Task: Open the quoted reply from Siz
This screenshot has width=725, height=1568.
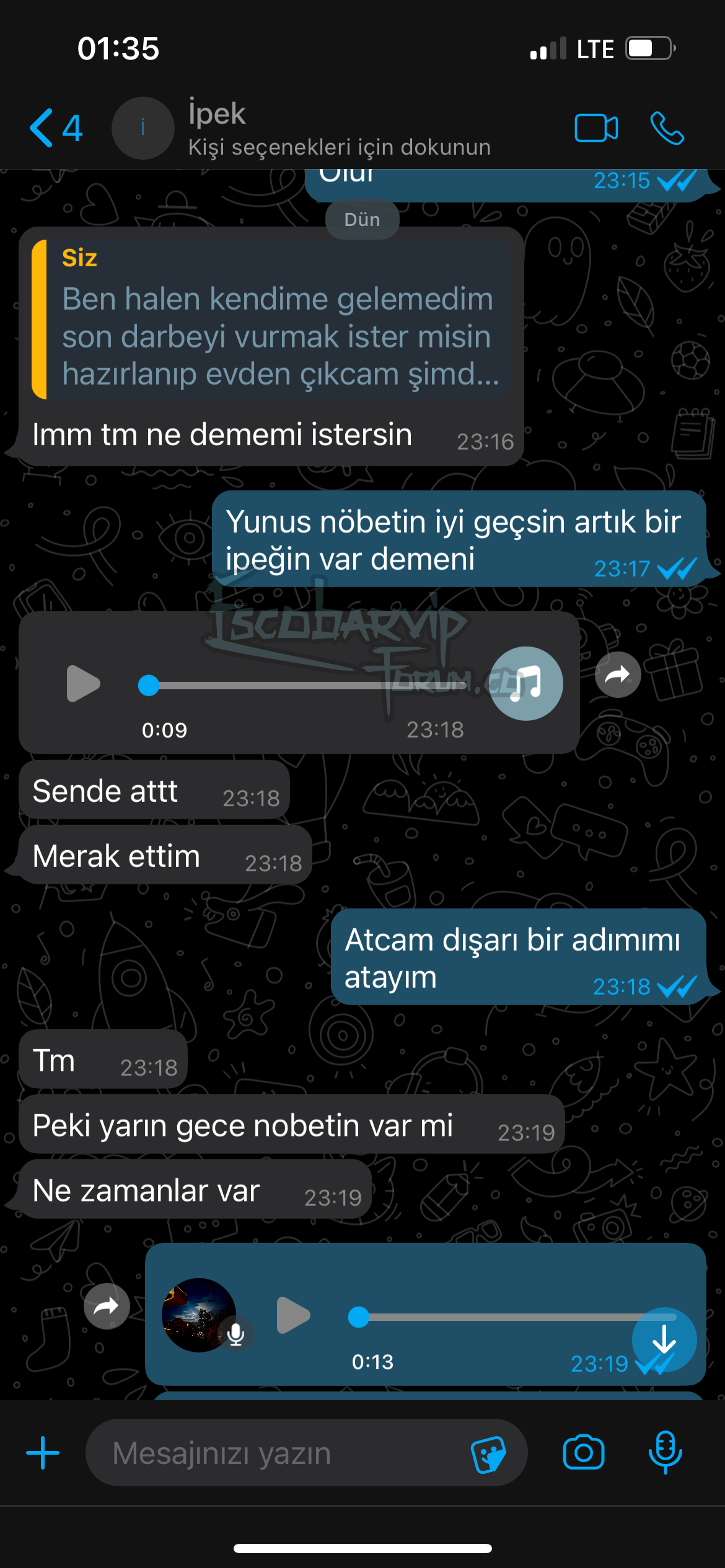Action: pyautogui.click(x=271, y=319)
